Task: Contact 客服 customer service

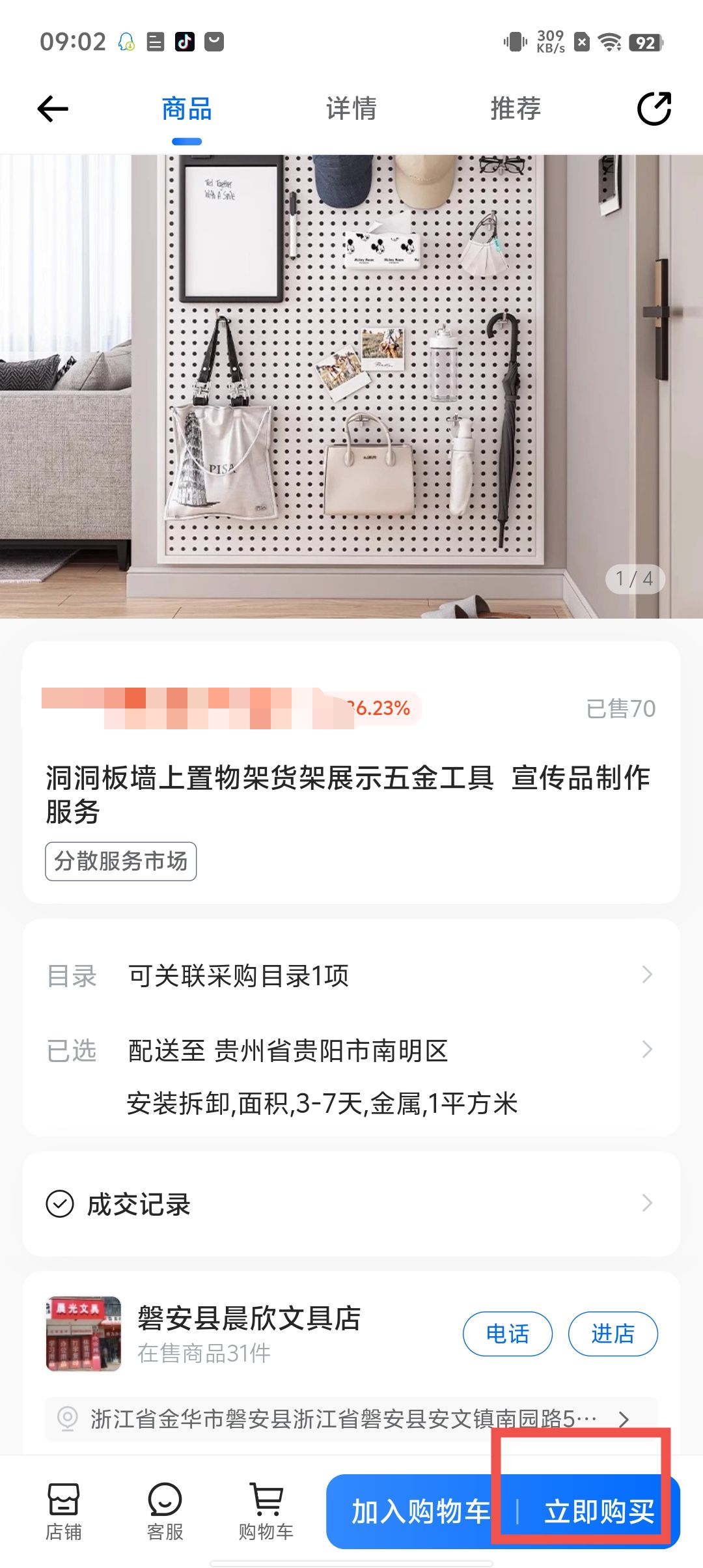Action: pyautogui.click(x=165, y=1512)
